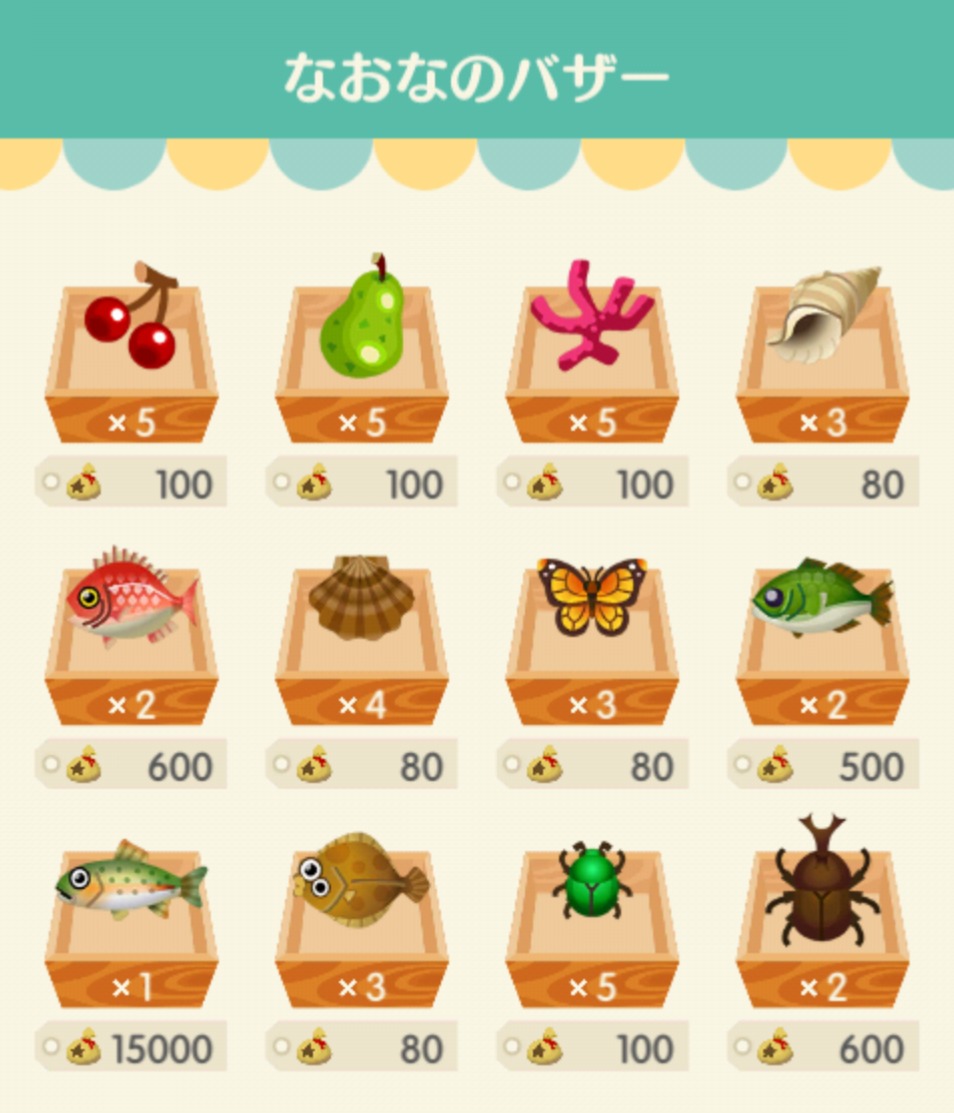Select the brown scallop shell box
This screenshot has height=1113, width=954.
(362, 638)
